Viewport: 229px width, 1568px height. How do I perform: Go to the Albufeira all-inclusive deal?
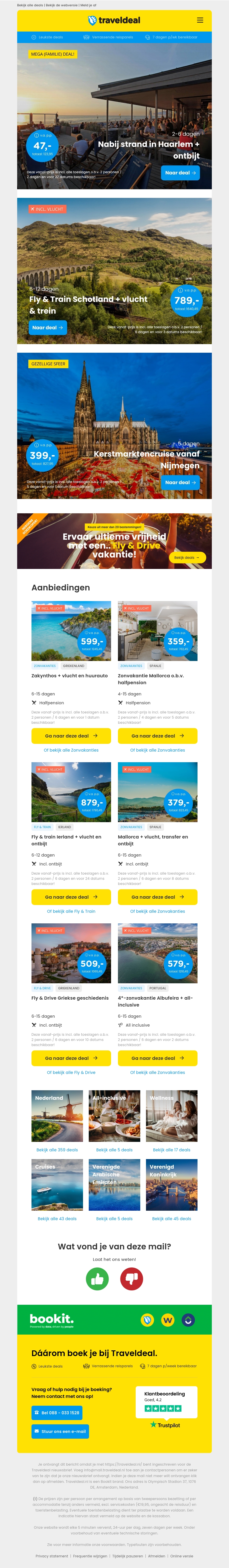[x=157, y=1058]
